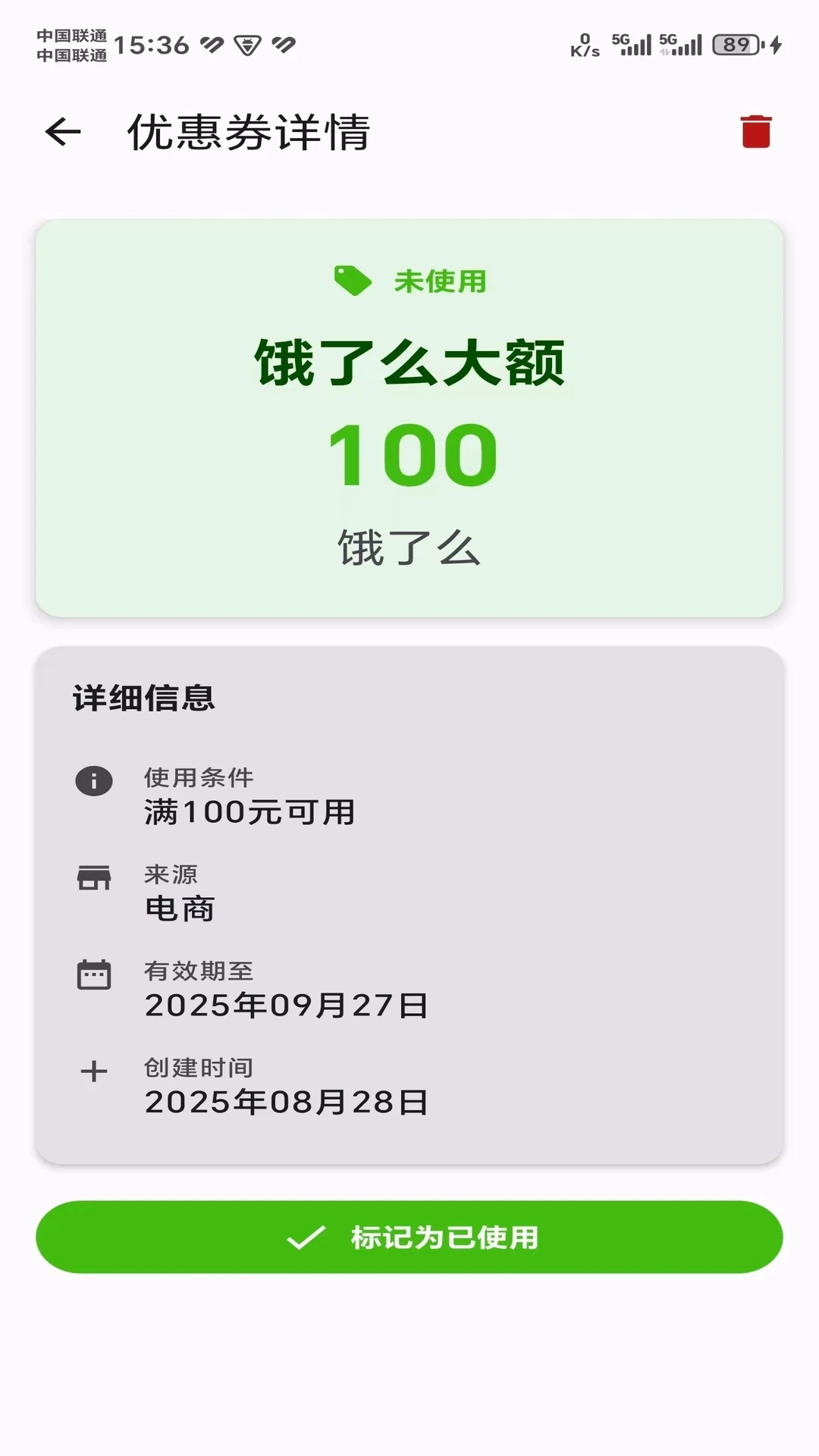Image resolution: width=819 pixels, height=1456 pixels.
Task: Tap the creation date 2025年08月28日
Action: [287, 1101]
